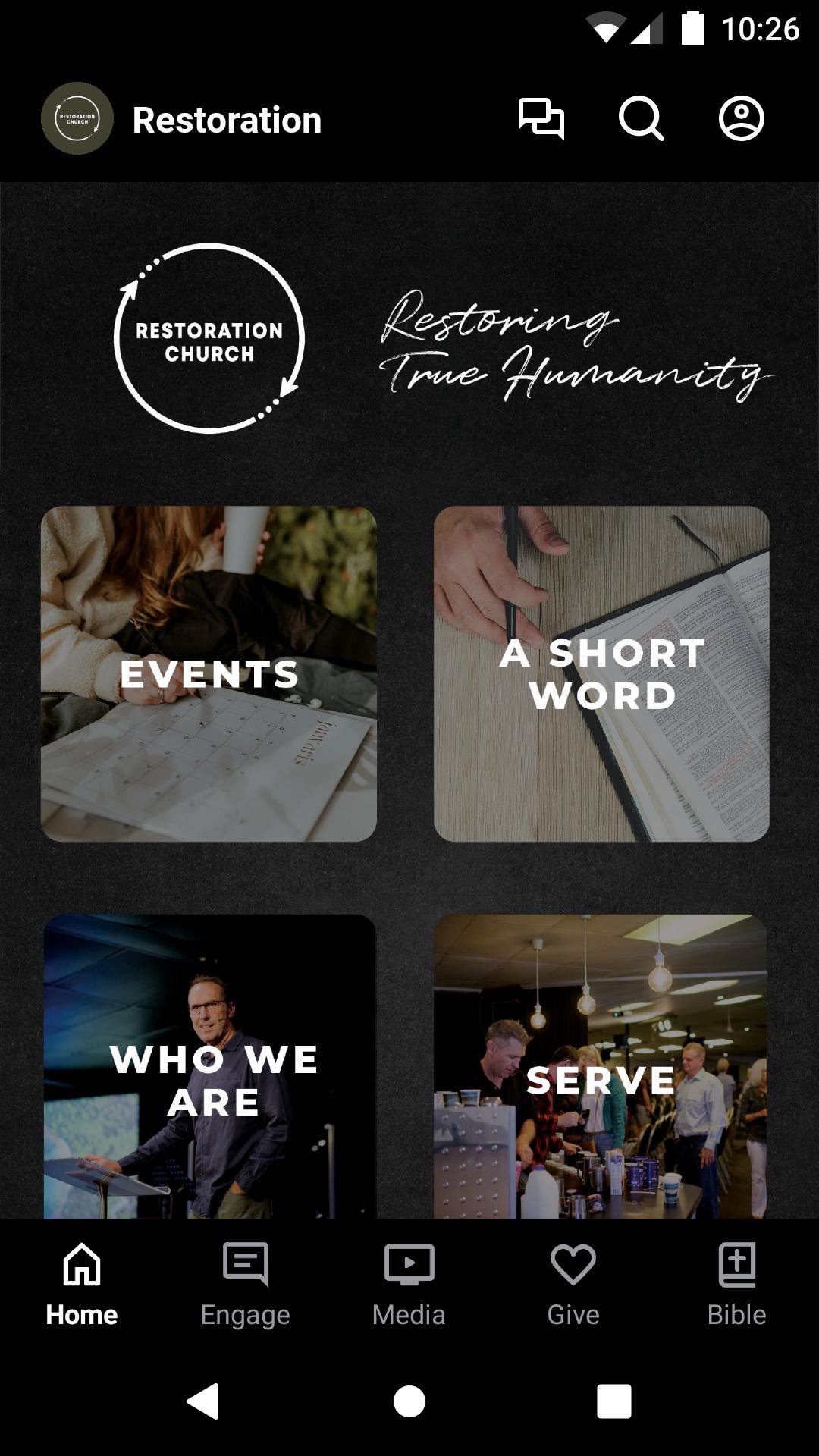Tap the system recent apps button
Viewport: 819px width, 1456px height.
(613, 1401)
